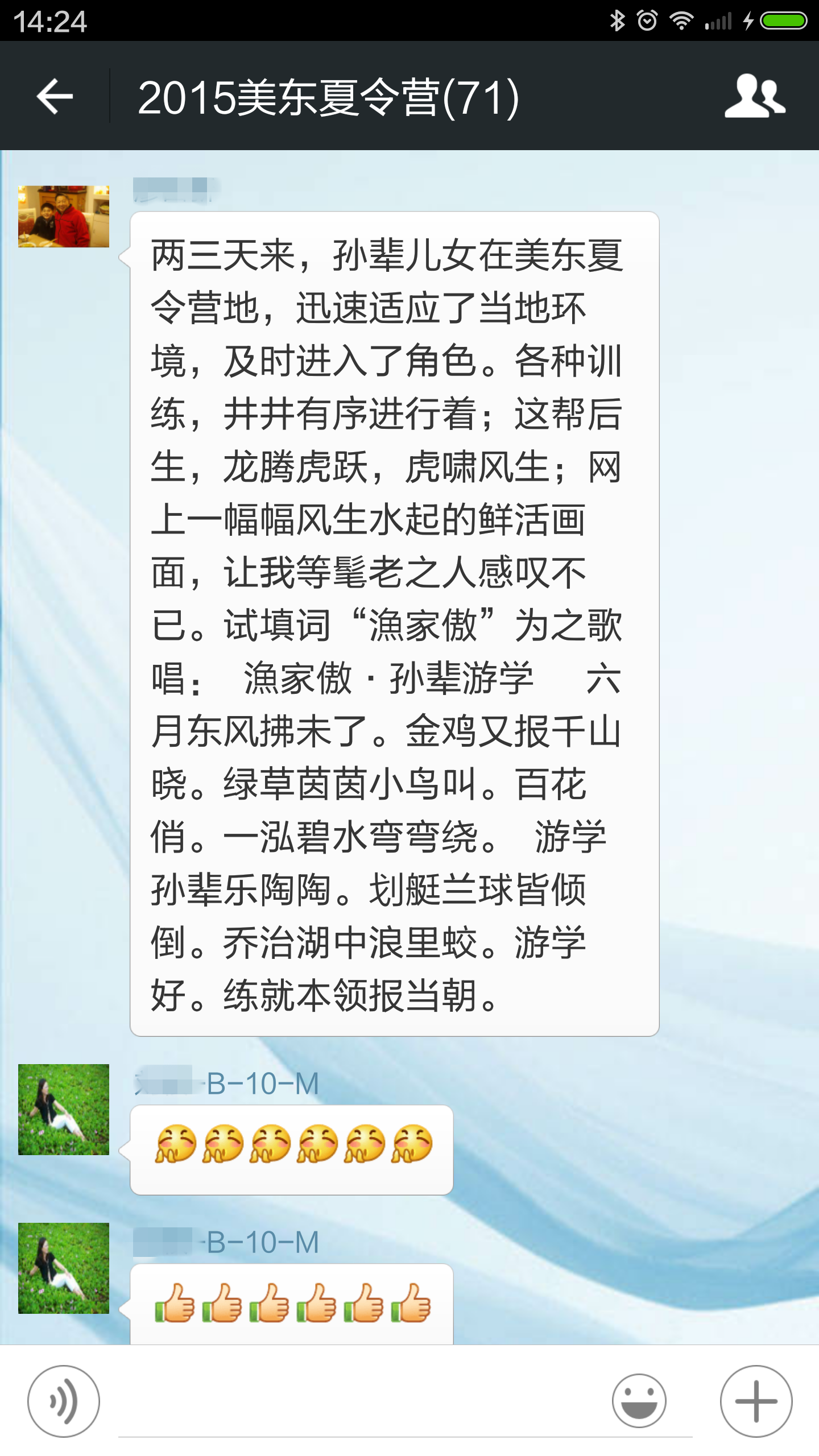Open group members info icon
This screenshot has height=1456, width=819.
(x=755, y=96)
